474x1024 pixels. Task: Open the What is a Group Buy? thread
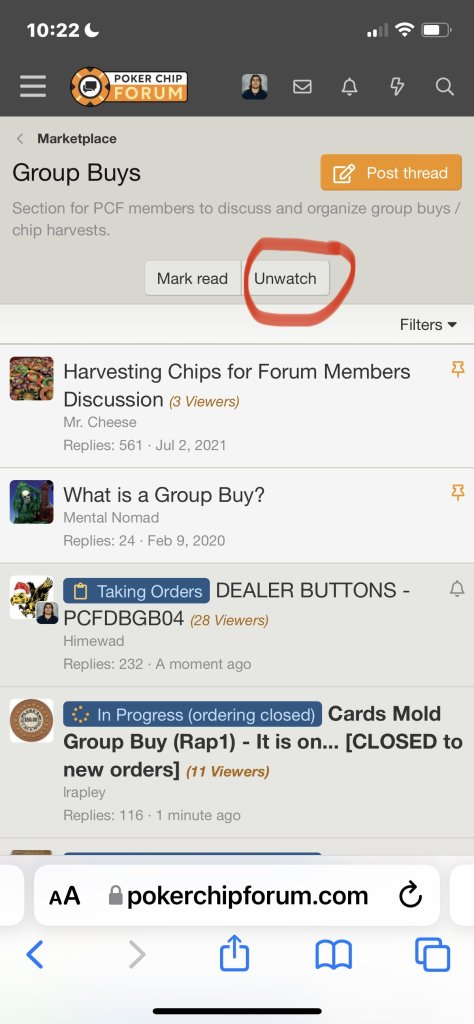tap(164, 494)
